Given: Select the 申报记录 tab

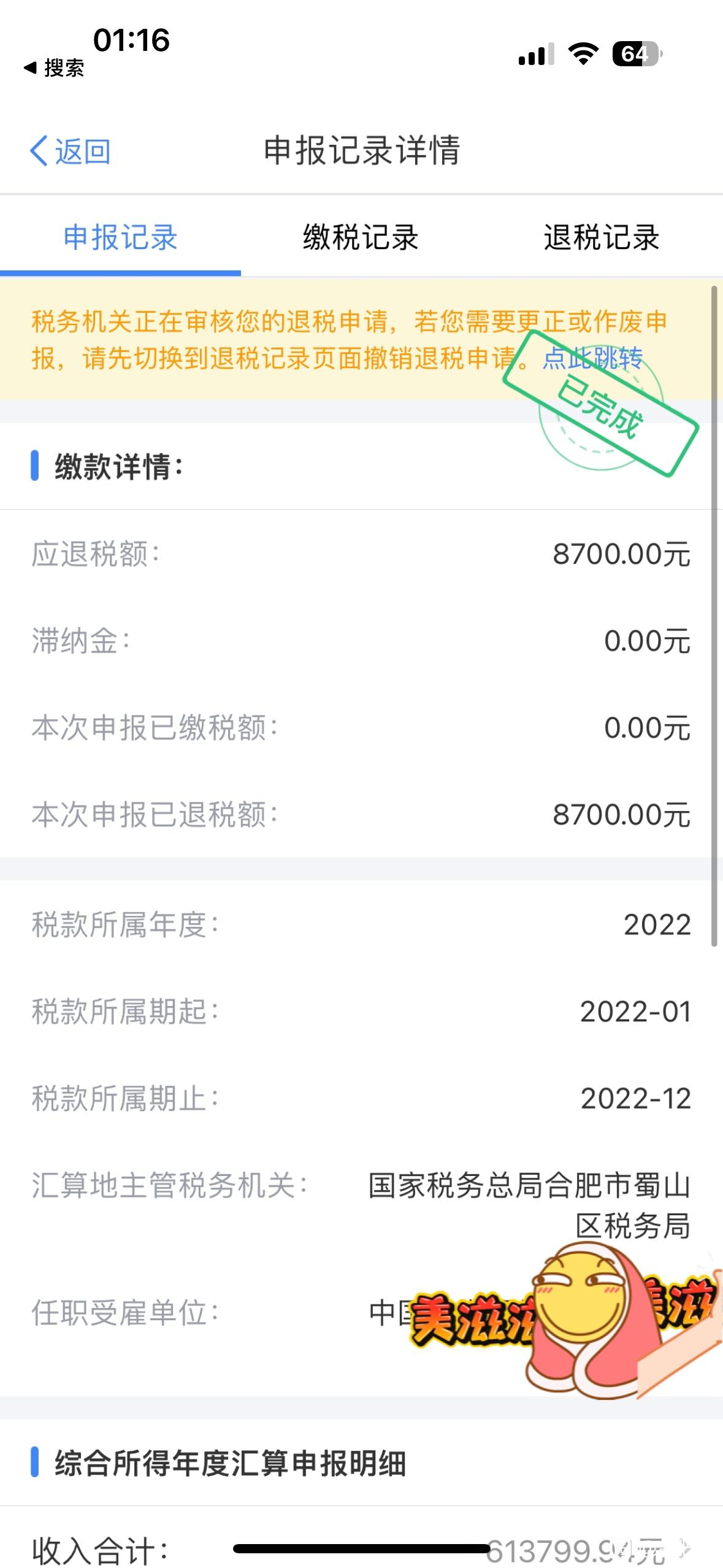Looking at the screenshot, I should pos(120,237).
